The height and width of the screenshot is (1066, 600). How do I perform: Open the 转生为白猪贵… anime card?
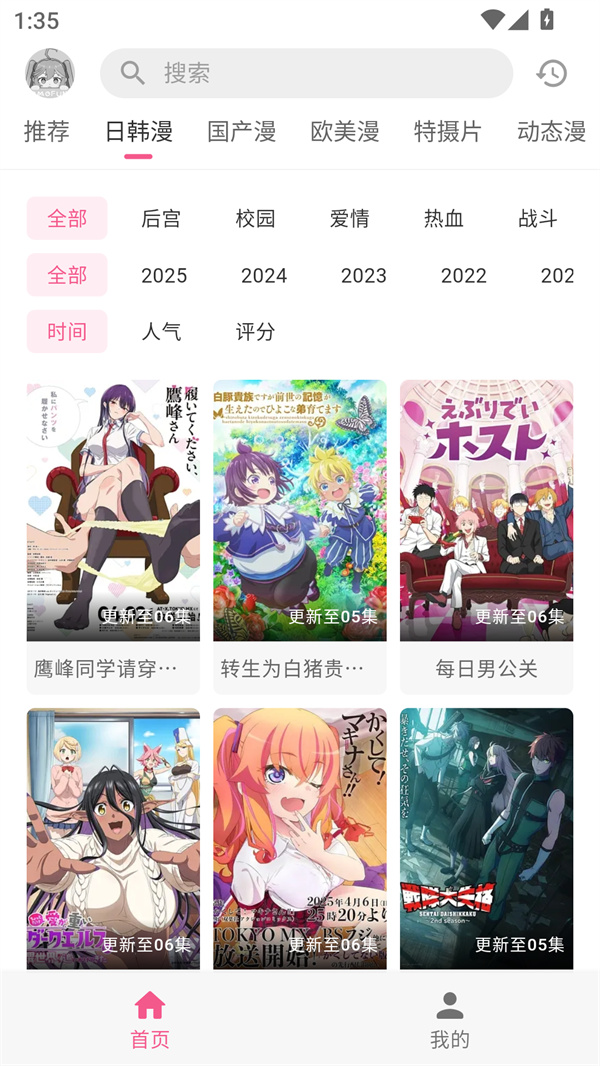(299, 535)
